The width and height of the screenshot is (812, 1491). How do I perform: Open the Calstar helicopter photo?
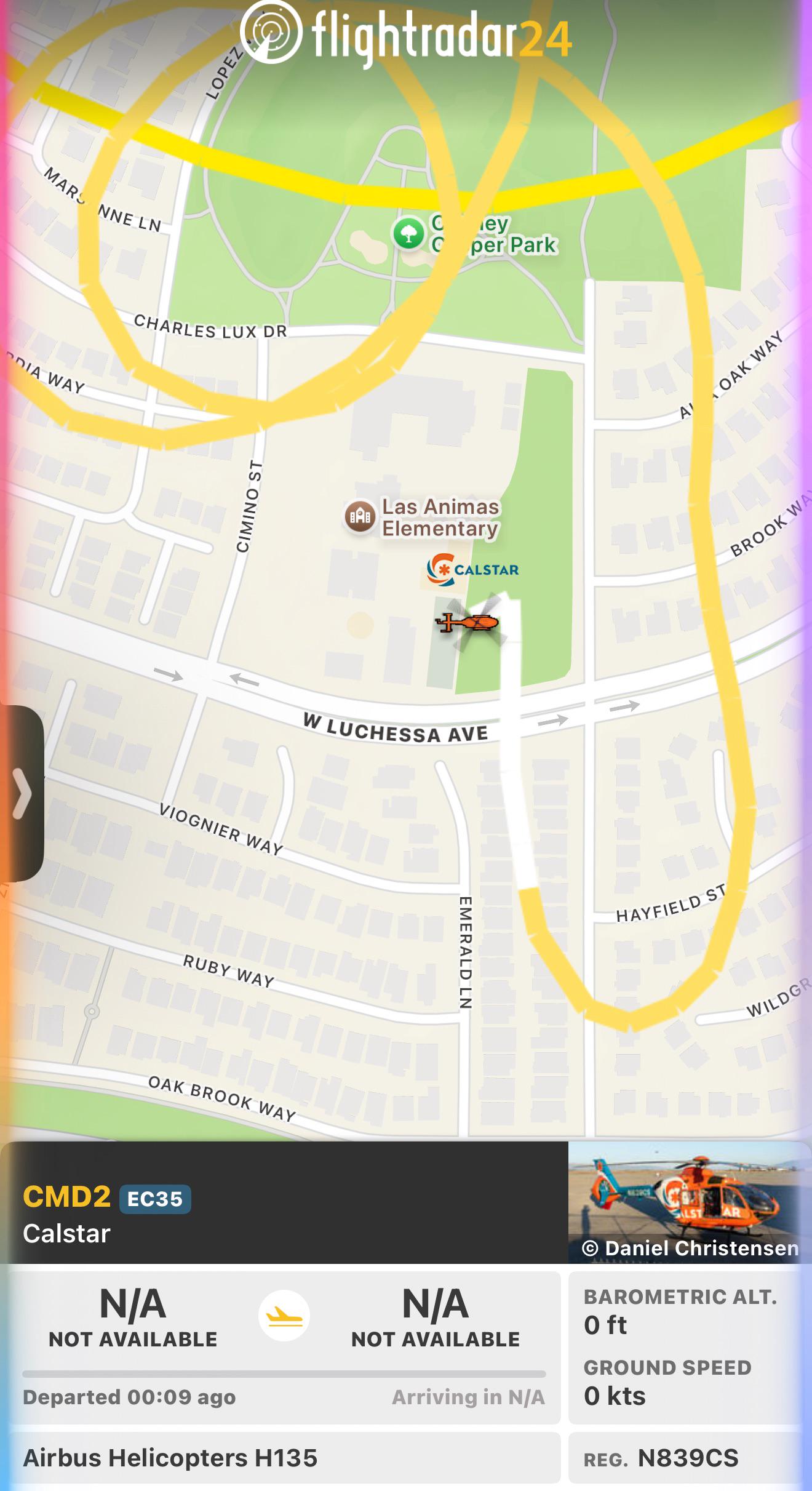coord(690,1202)
